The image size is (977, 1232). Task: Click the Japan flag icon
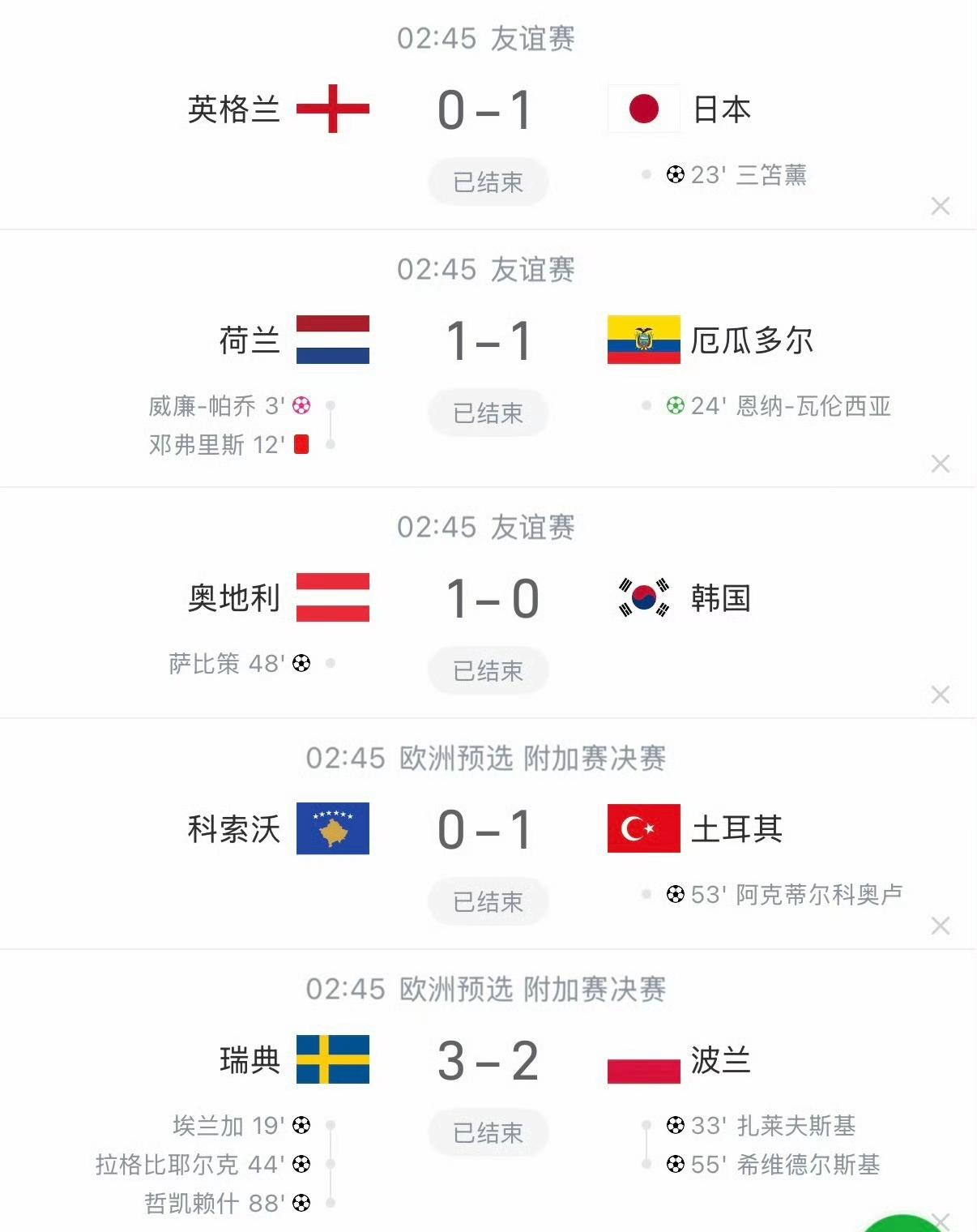point(642,108)
